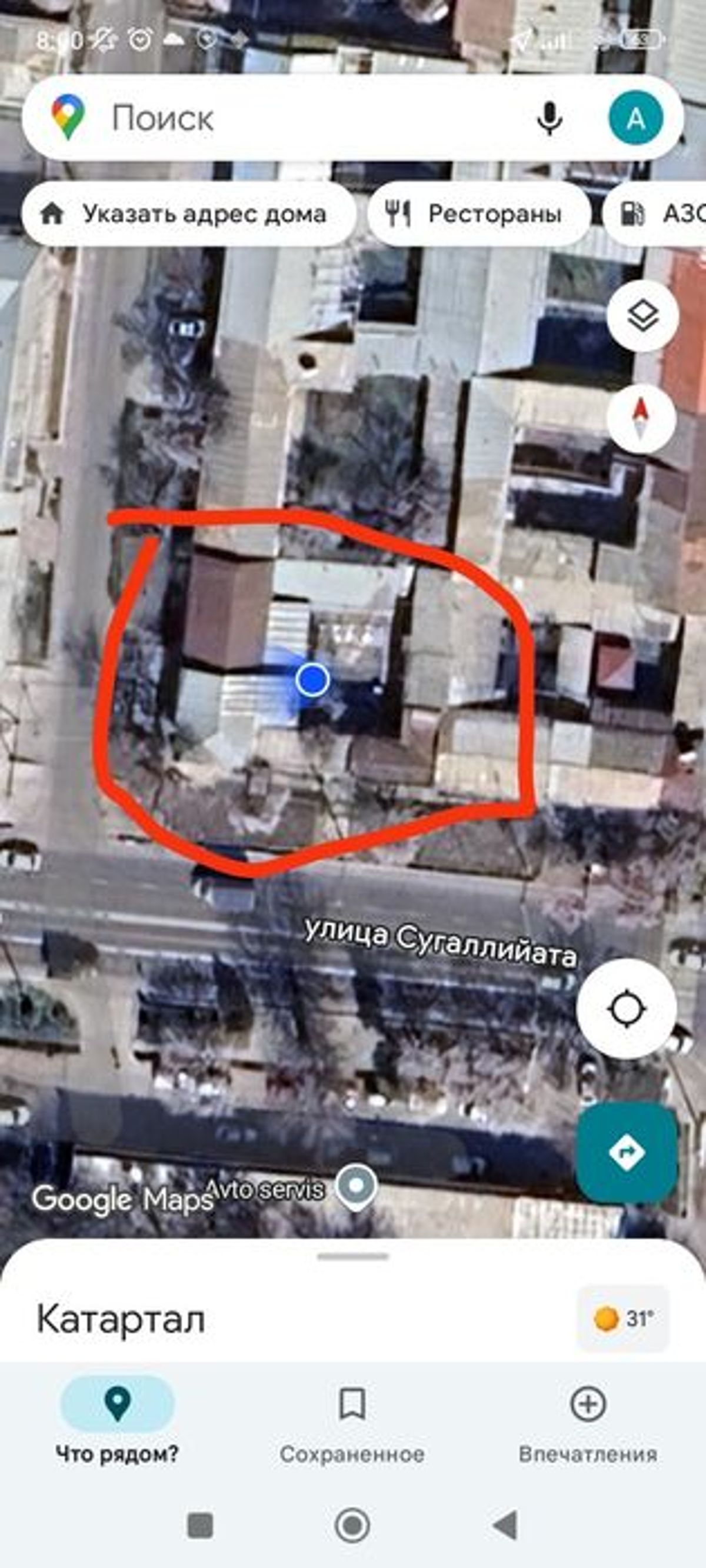Viewport: 706px width, 1568px height.
Task: Open the map layers selector
Action: pyautogui.click(x=642, y=316)
